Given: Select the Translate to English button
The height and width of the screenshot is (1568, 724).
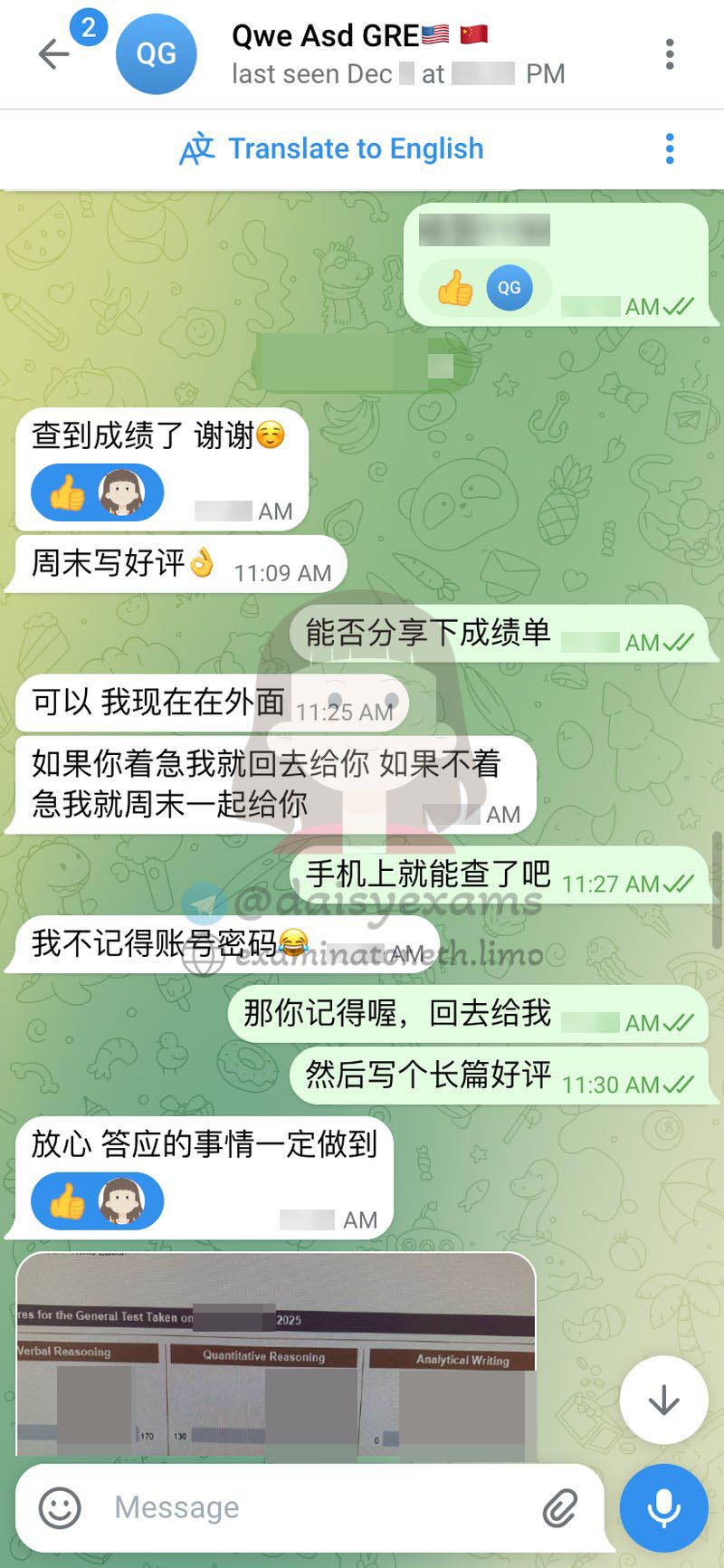Looking at the screenshot, I should pyautogui.click(x=357, y=148).
